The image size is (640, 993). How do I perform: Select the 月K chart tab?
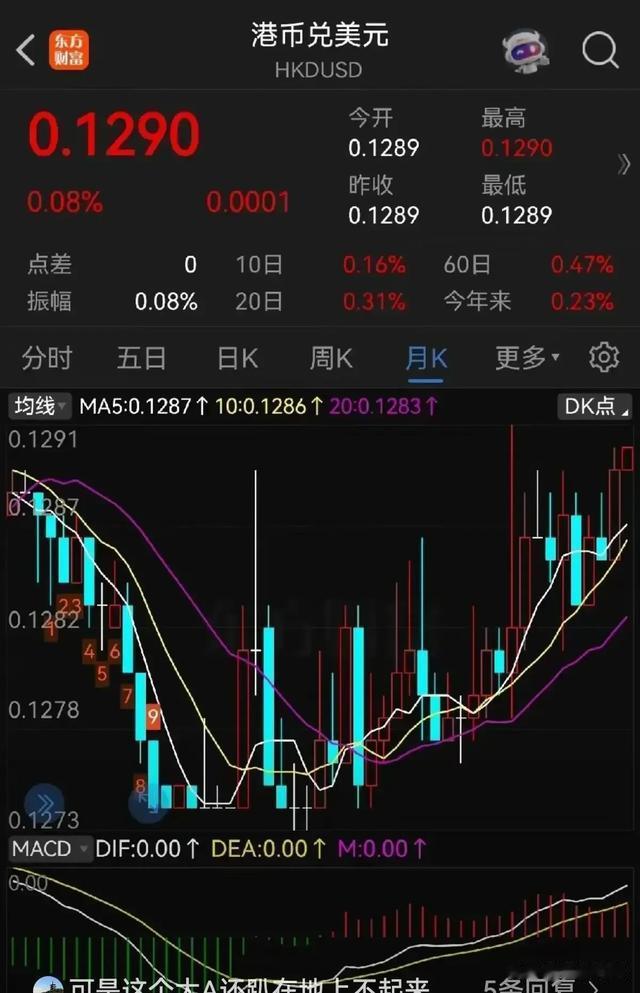point(426,357)
